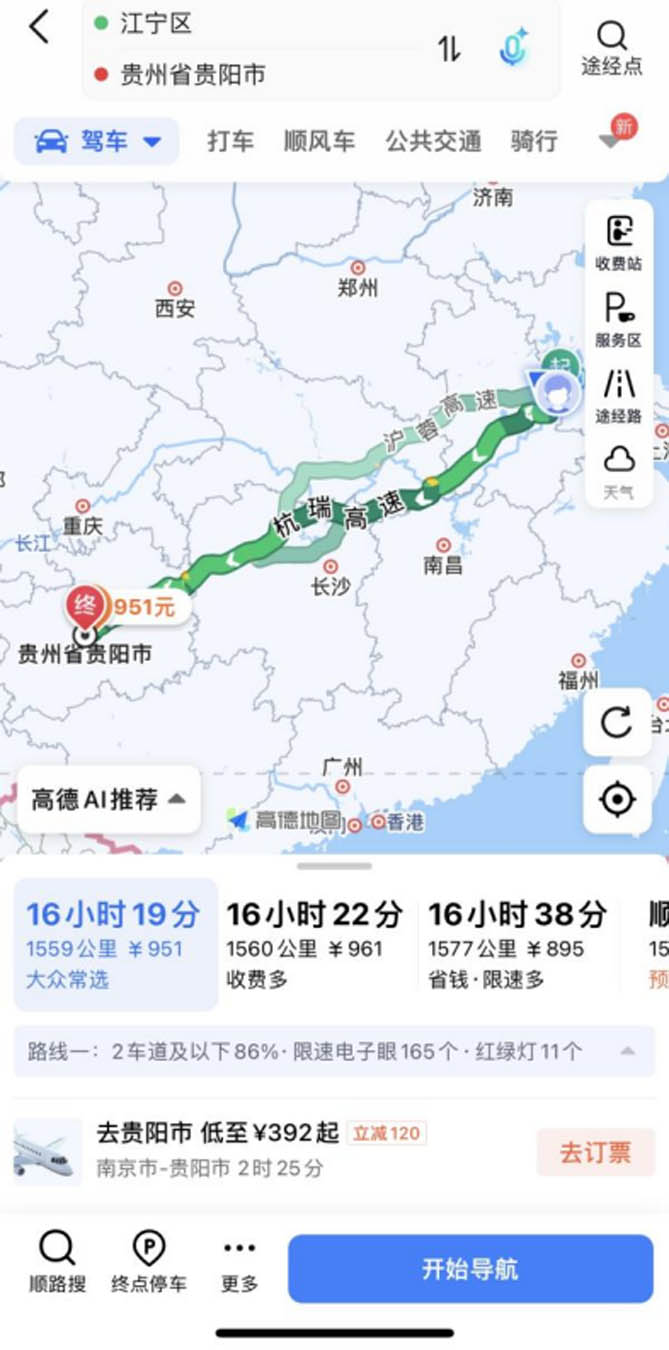Expand the 高德AI推荐 route preference menu
Image resolution: width=669 pixels, height=1350 pixels.
click(x=108, y=799)
